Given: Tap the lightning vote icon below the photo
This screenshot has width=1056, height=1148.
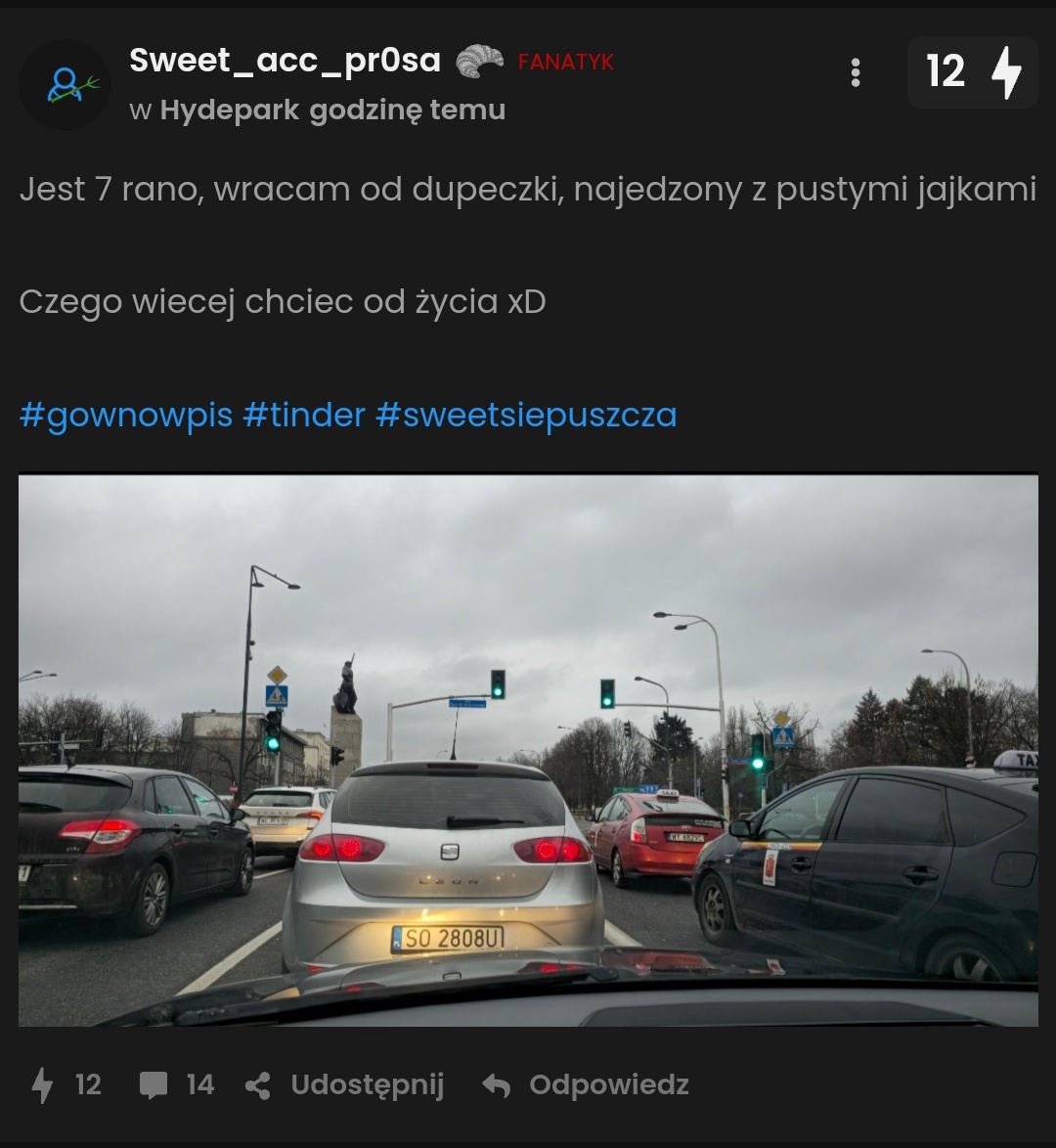Looking at the screenshot, I should (42, 1085).
